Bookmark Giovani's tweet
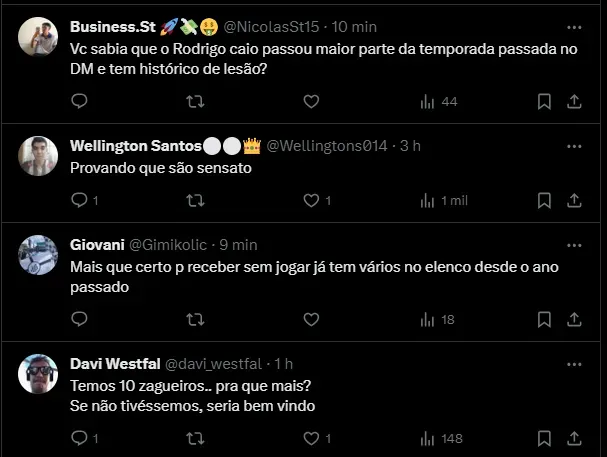 click(544, 319)
